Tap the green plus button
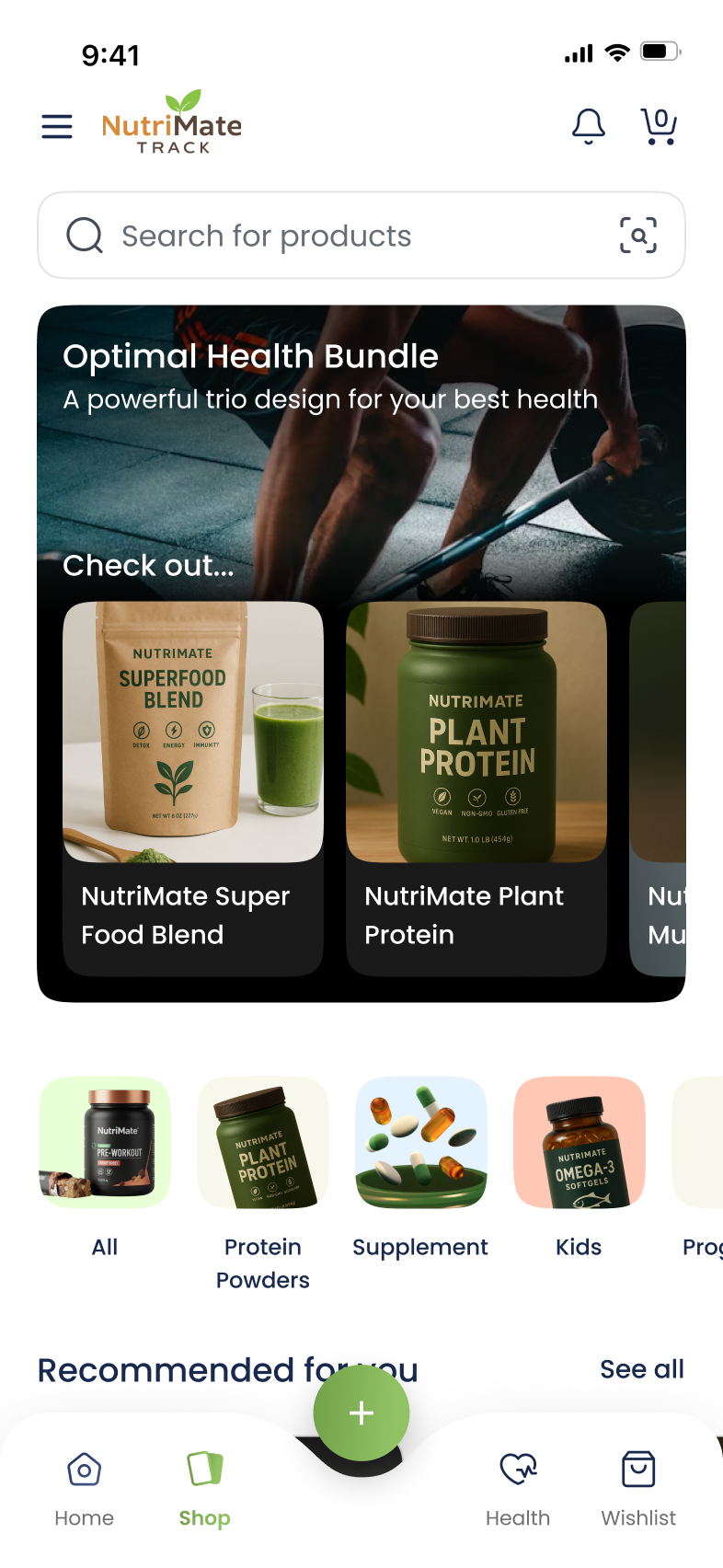723x1568 pixels. pos(361,1413)
